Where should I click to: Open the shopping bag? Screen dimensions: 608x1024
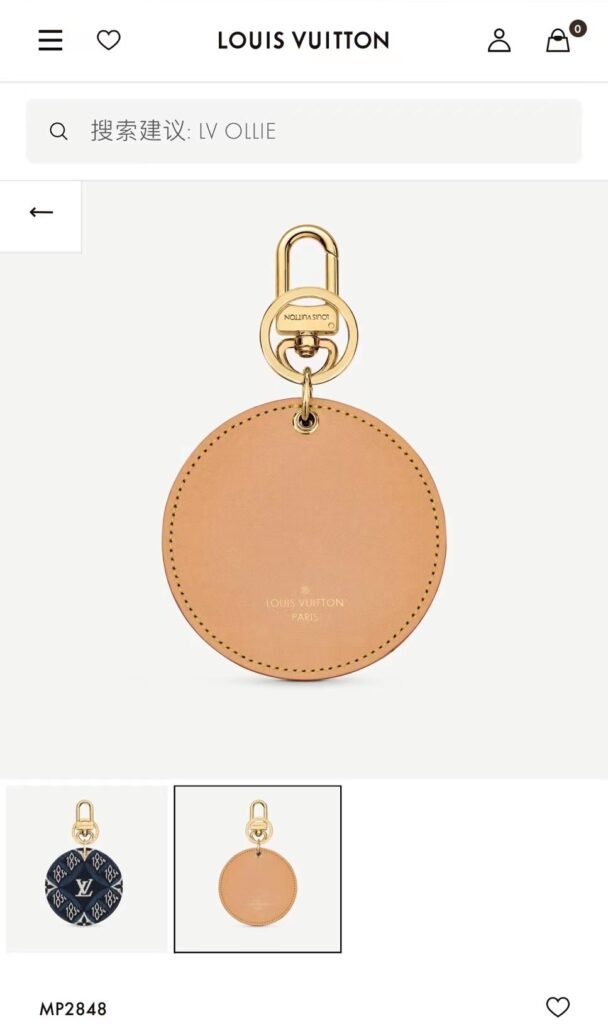coord(558,41)
